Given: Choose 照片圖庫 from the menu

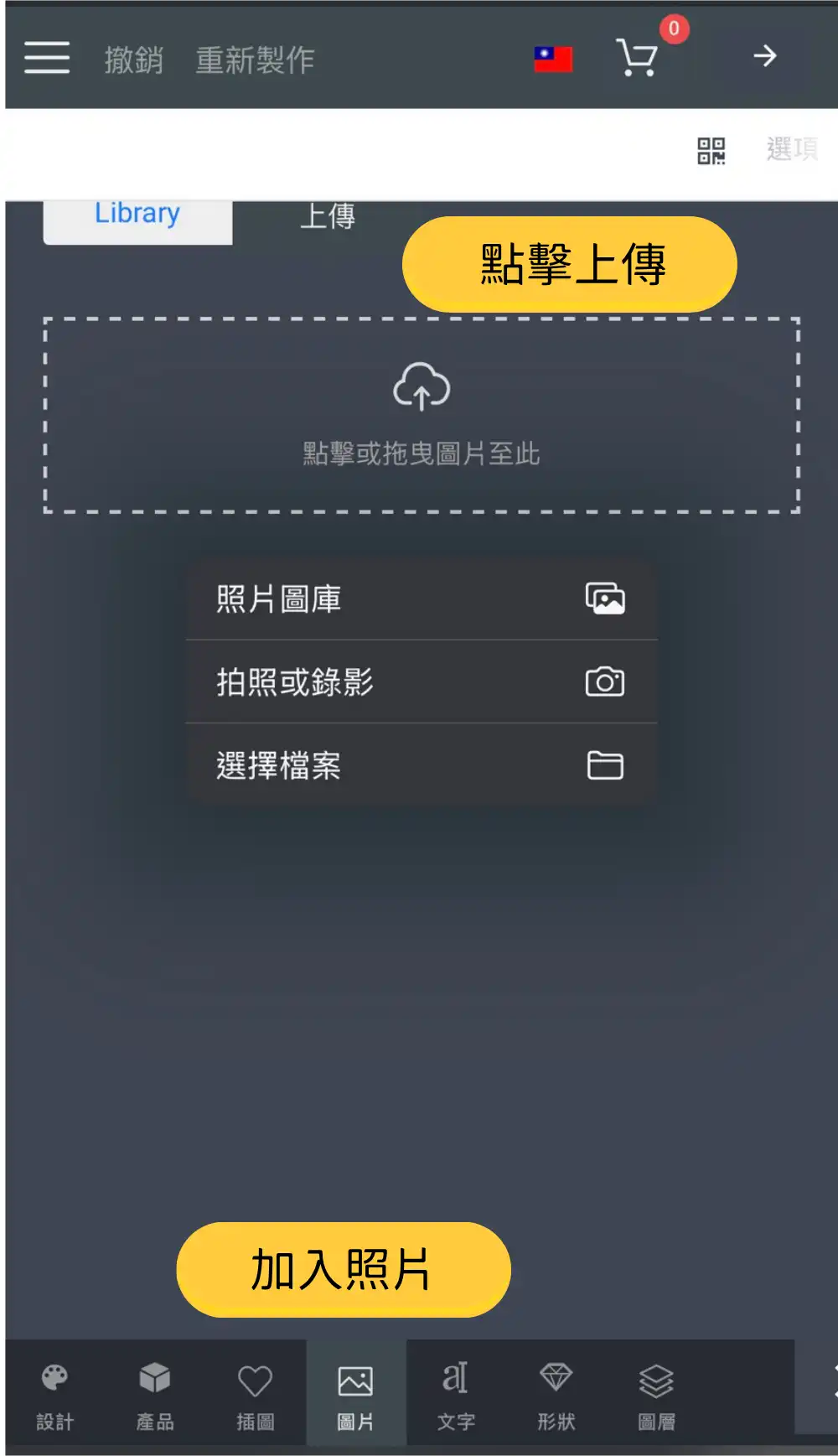Looking at the screenshot, I should pos(422,599).
